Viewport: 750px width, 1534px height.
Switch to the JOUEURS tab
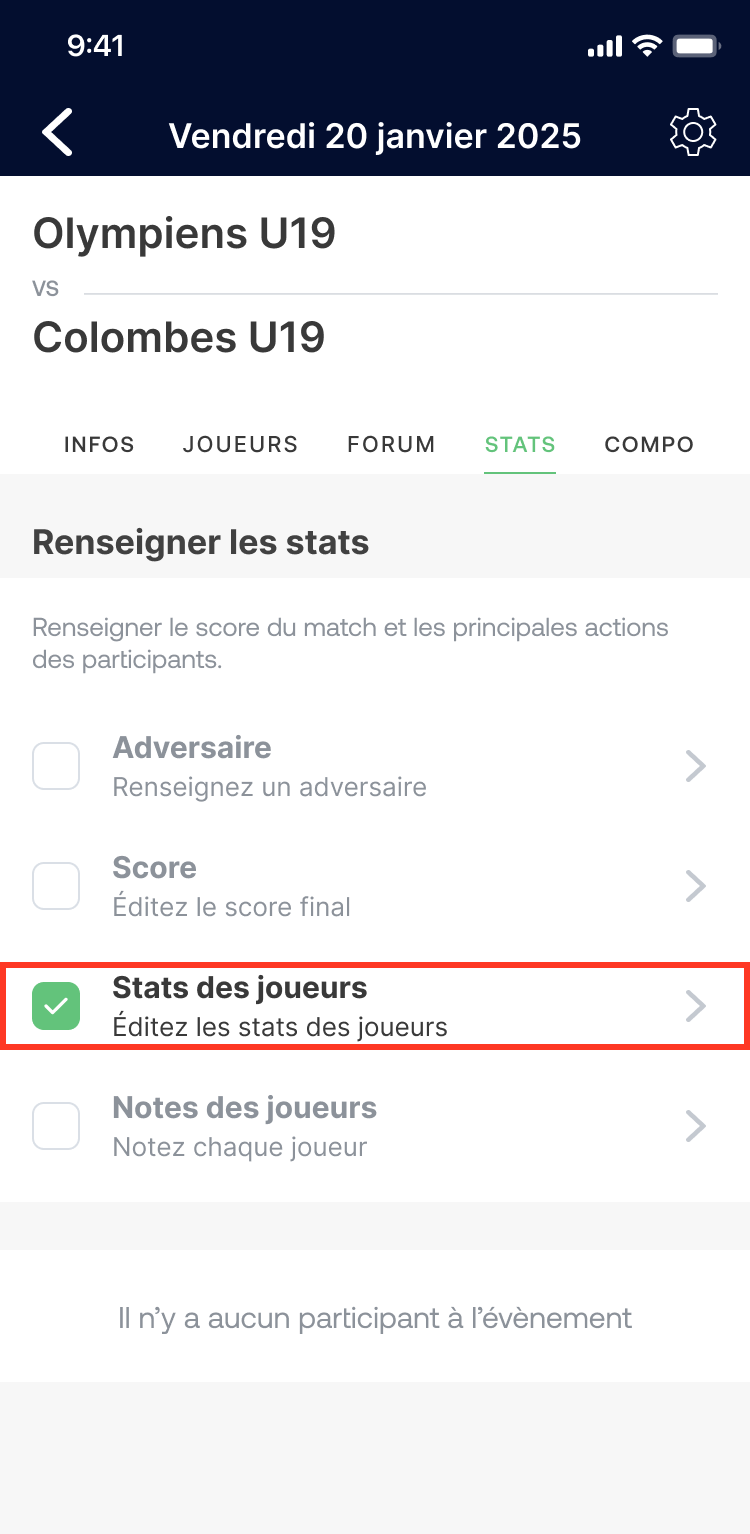coord(240,444)
